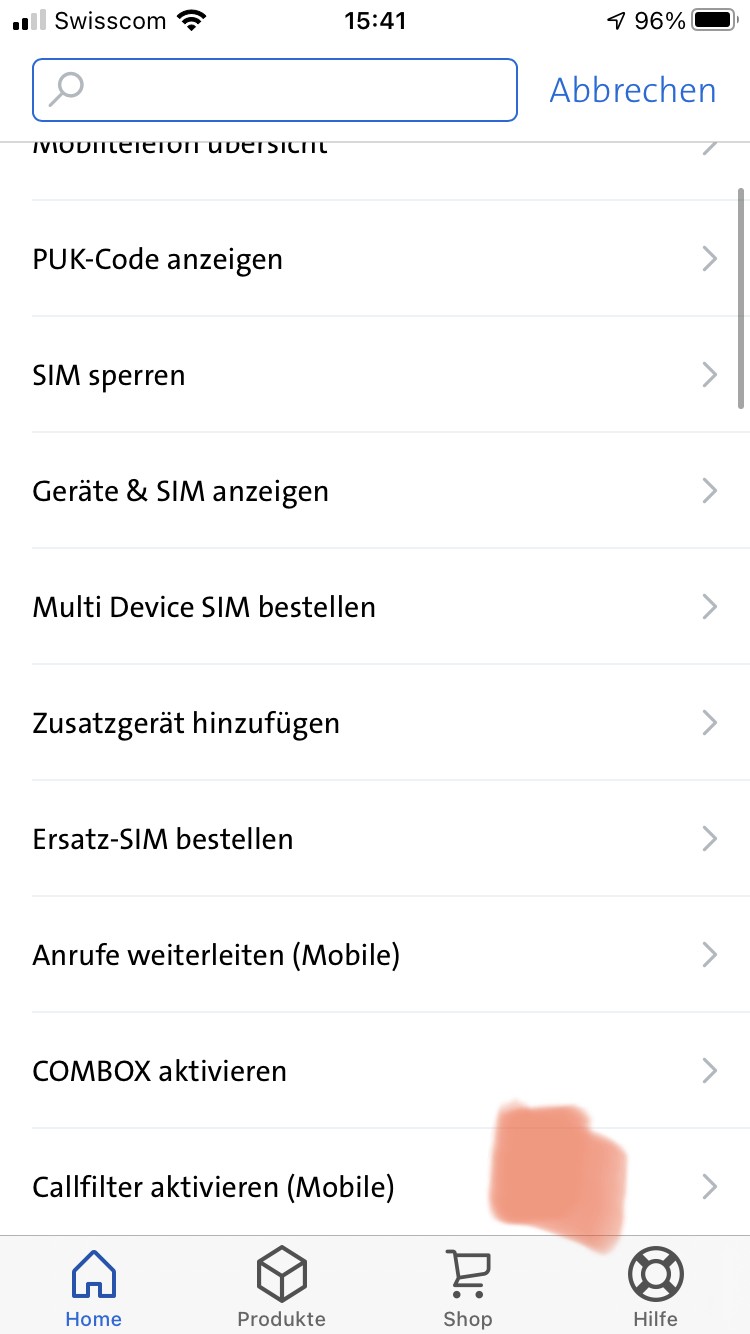This screenshot has width=750, height=1334.
Task: Cancel search with Abbrechen
Action: point(633,90)
